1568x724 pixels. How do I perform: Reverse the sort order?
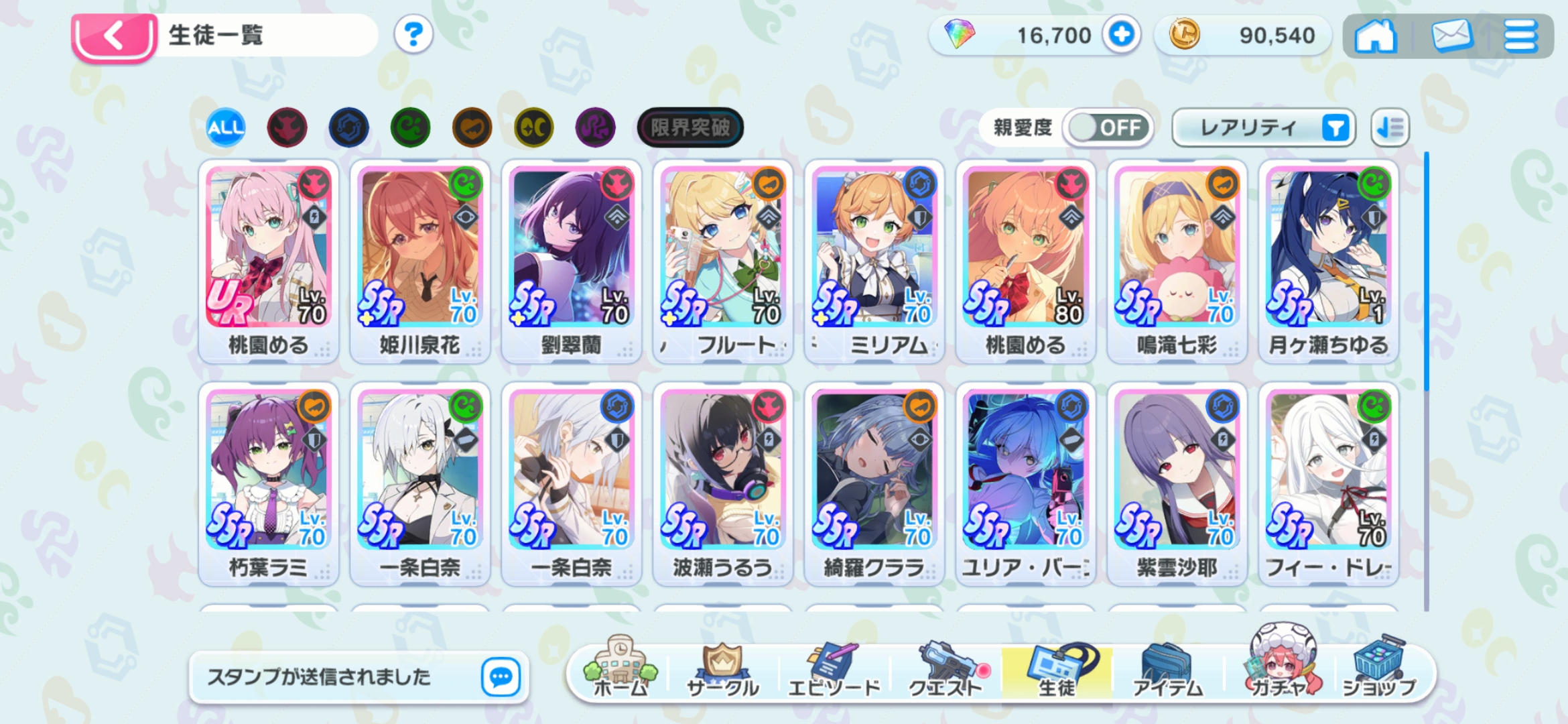[x=1390, y=127]
